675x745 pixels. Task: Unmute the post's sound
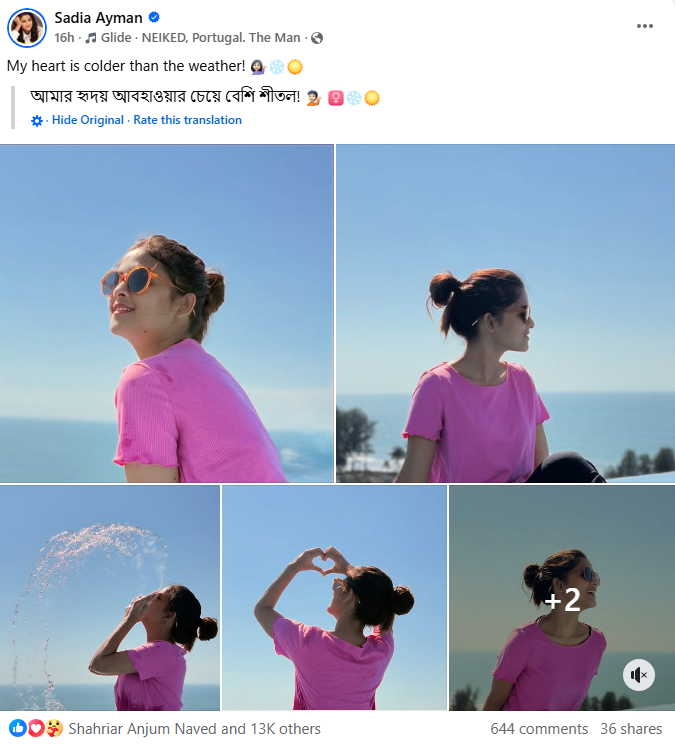click(640, 676)
